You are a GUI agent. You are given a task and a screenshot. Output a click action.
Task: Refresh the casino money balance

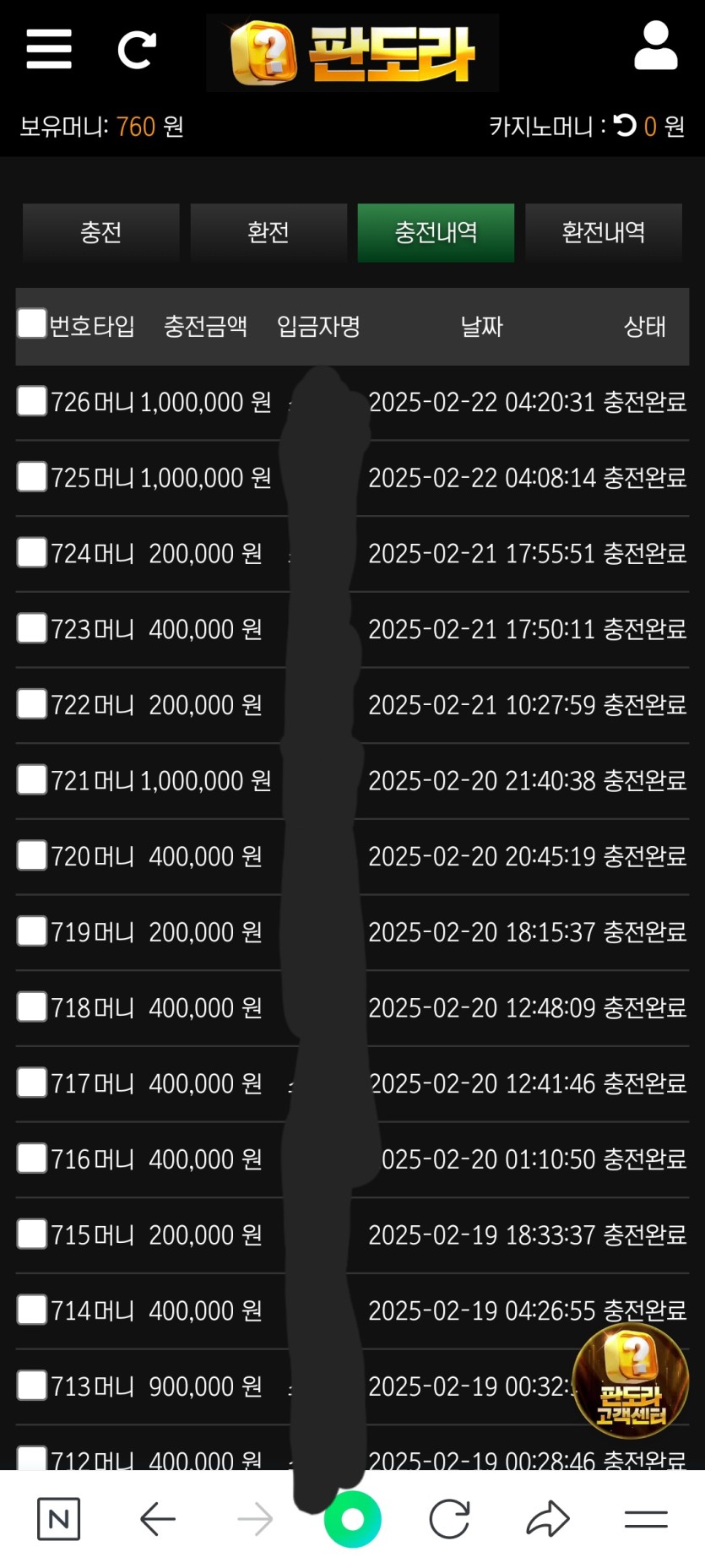[625, 126]
